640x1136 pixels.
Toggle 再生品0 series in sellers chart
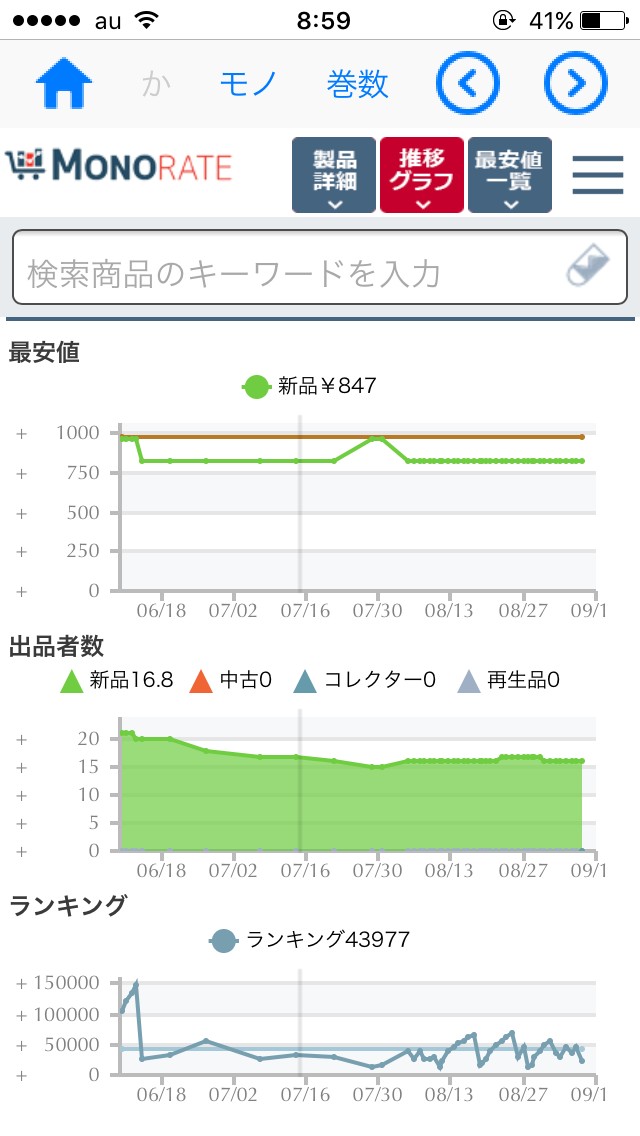[x=508, y=681]
